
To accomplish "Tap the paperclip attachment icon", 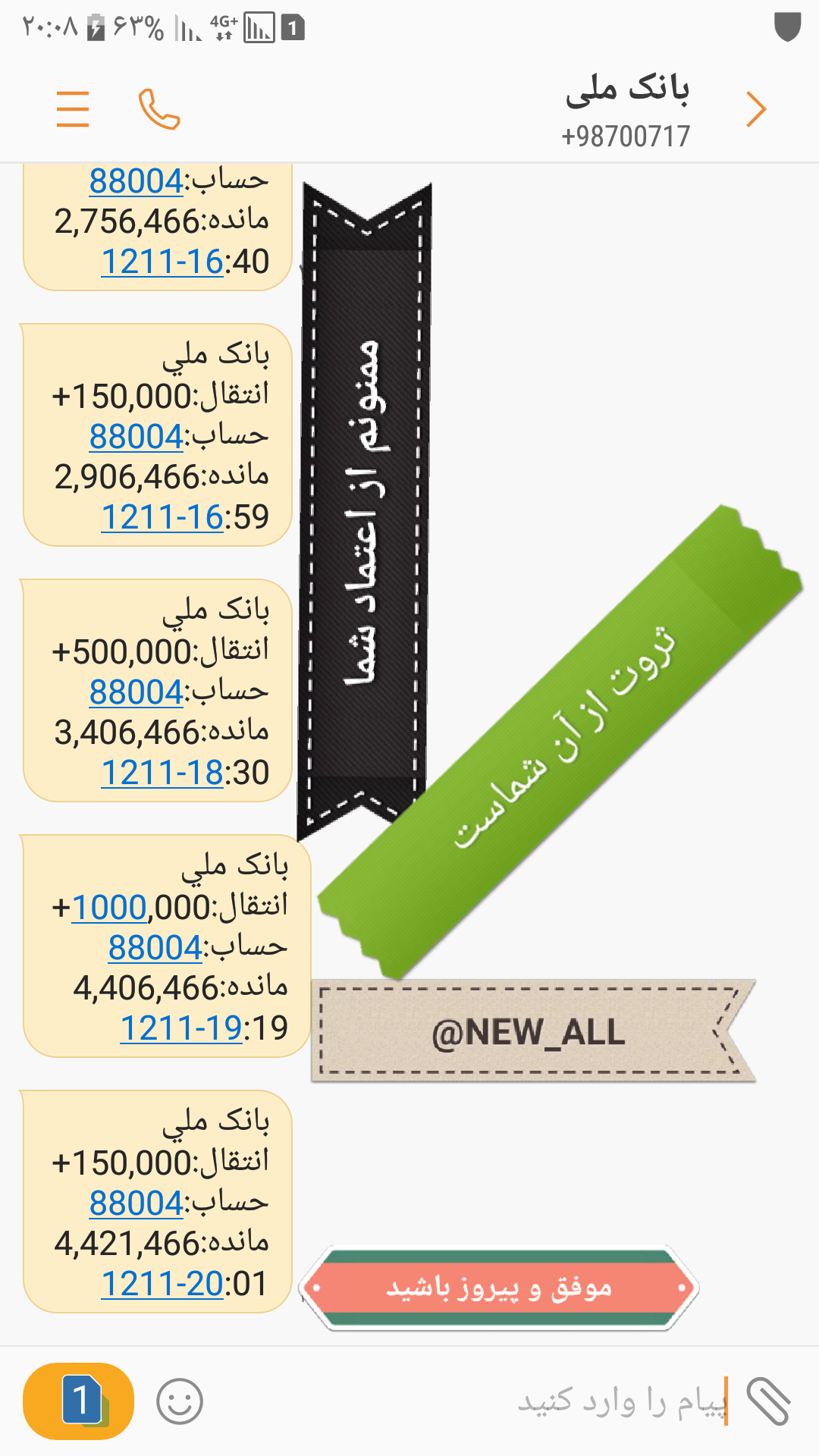I will click(768, 1401).
